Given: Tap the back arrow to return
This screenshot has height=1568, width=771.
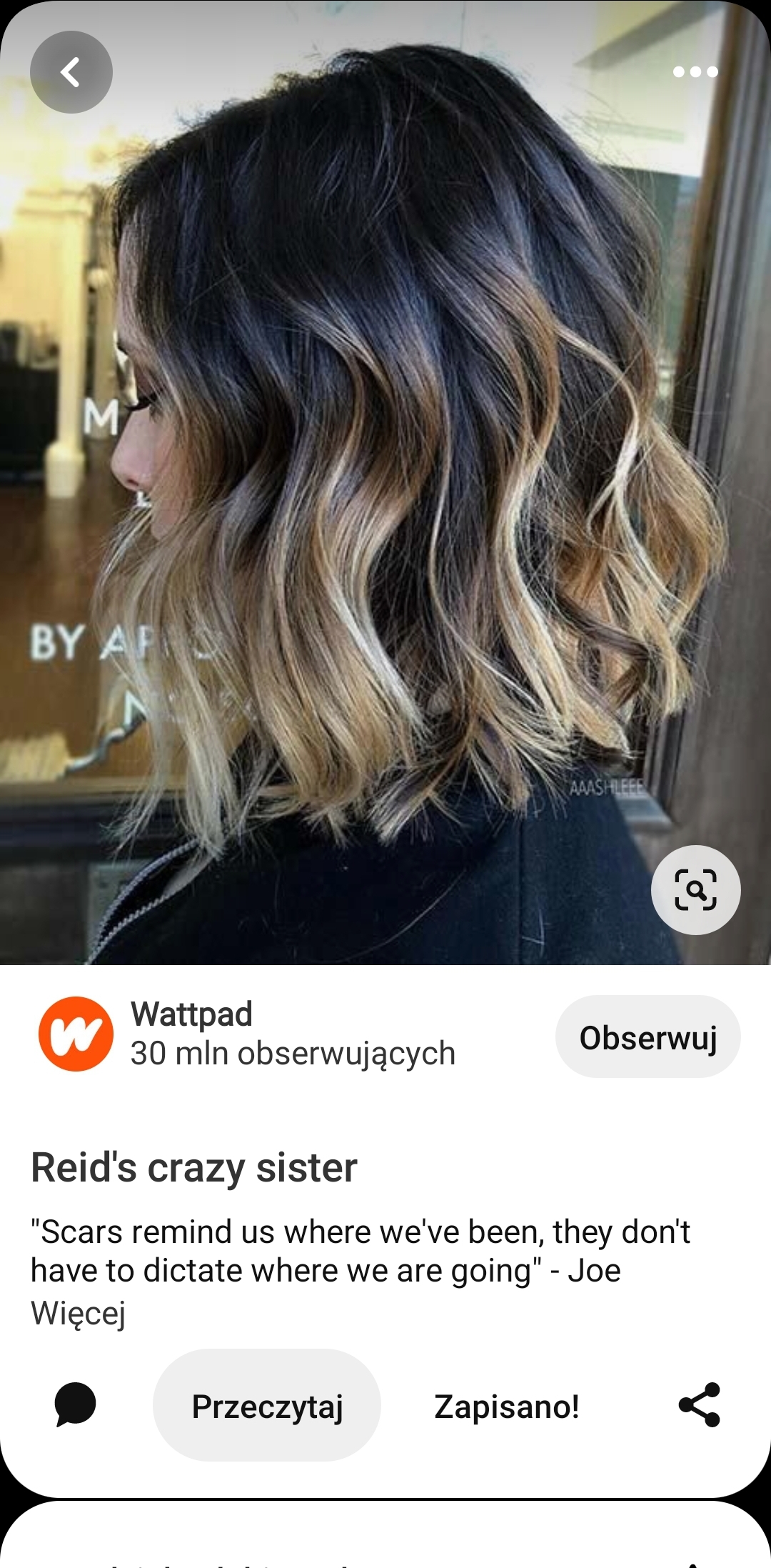Looking at the screenshot, I should (71, 72).
